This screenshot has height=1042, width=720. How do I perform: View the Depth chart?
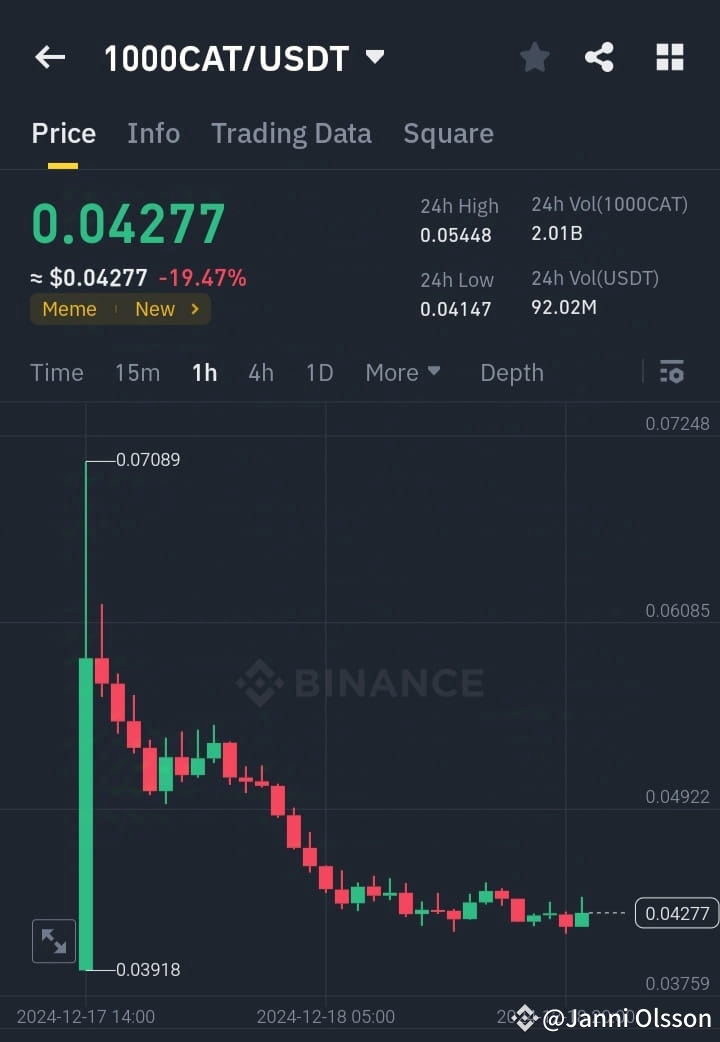511,372
